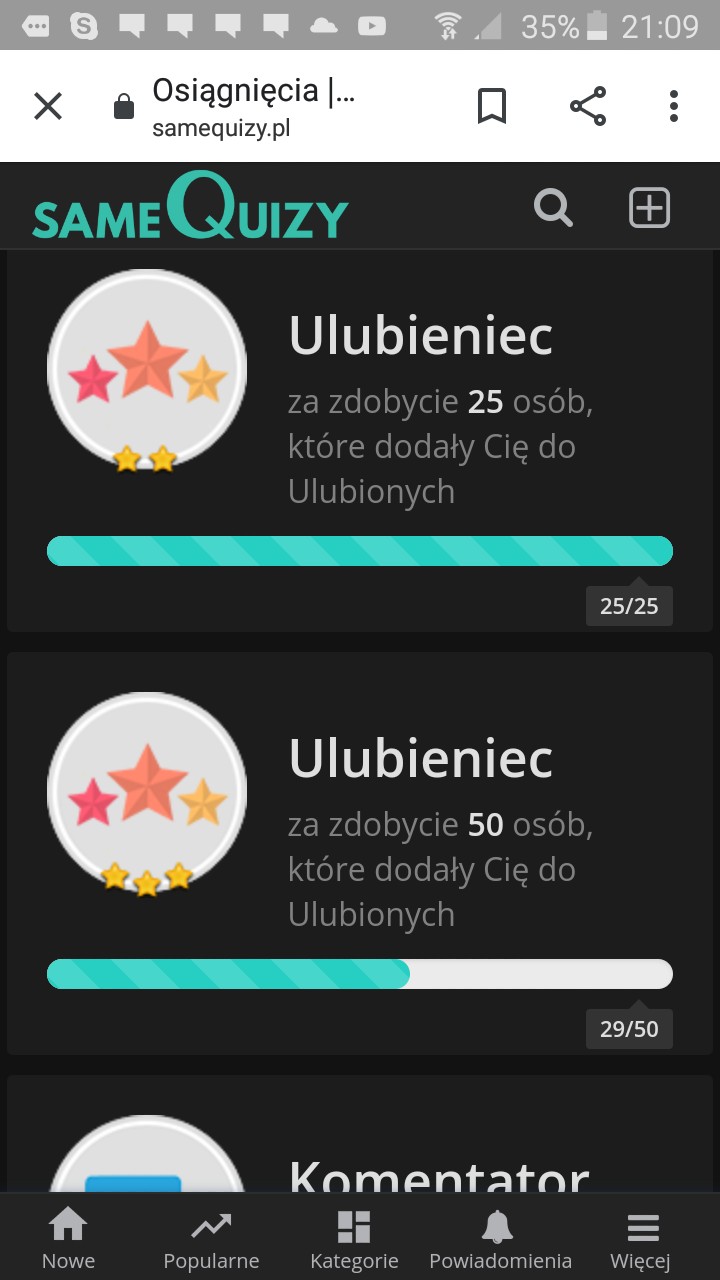Viewport: 720px width, 1280px height.
Task: Open Powiadomienia notifications
Action: (x=500, y=1238)
